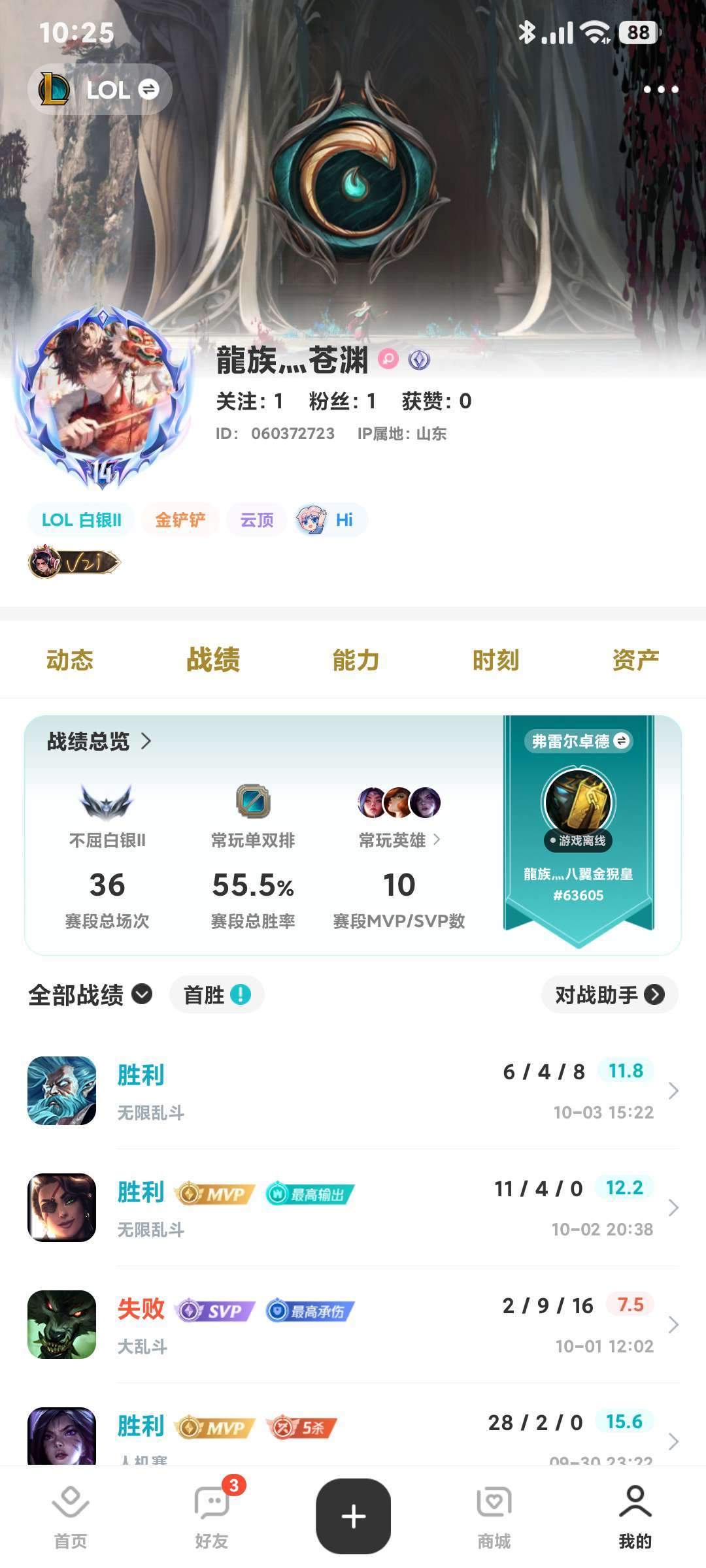Switch to the 时刻 tab
This screenshot has width=706, height=1568.
pos(496,660)
